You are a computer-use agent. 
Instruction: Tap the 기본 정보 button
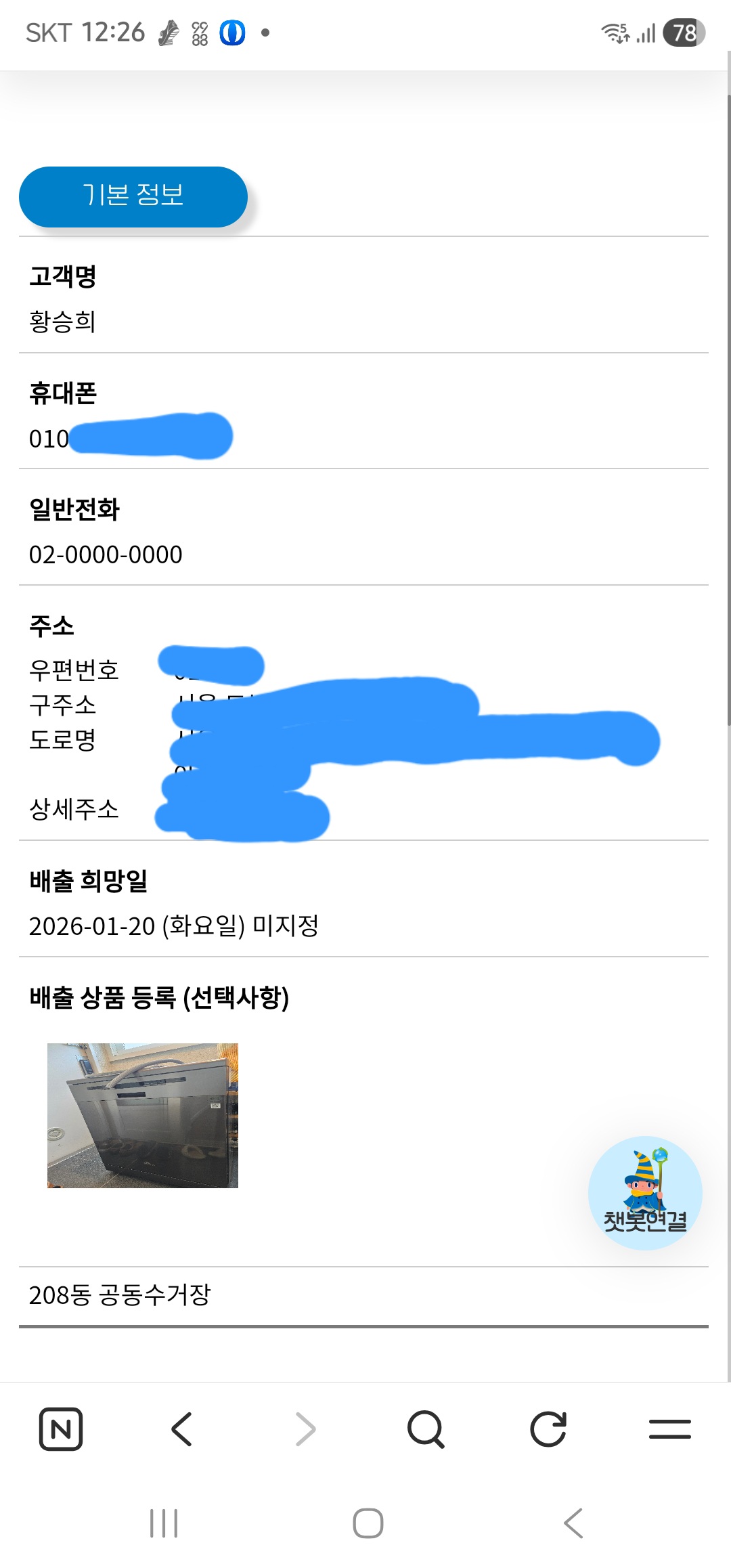click(133, 196)
